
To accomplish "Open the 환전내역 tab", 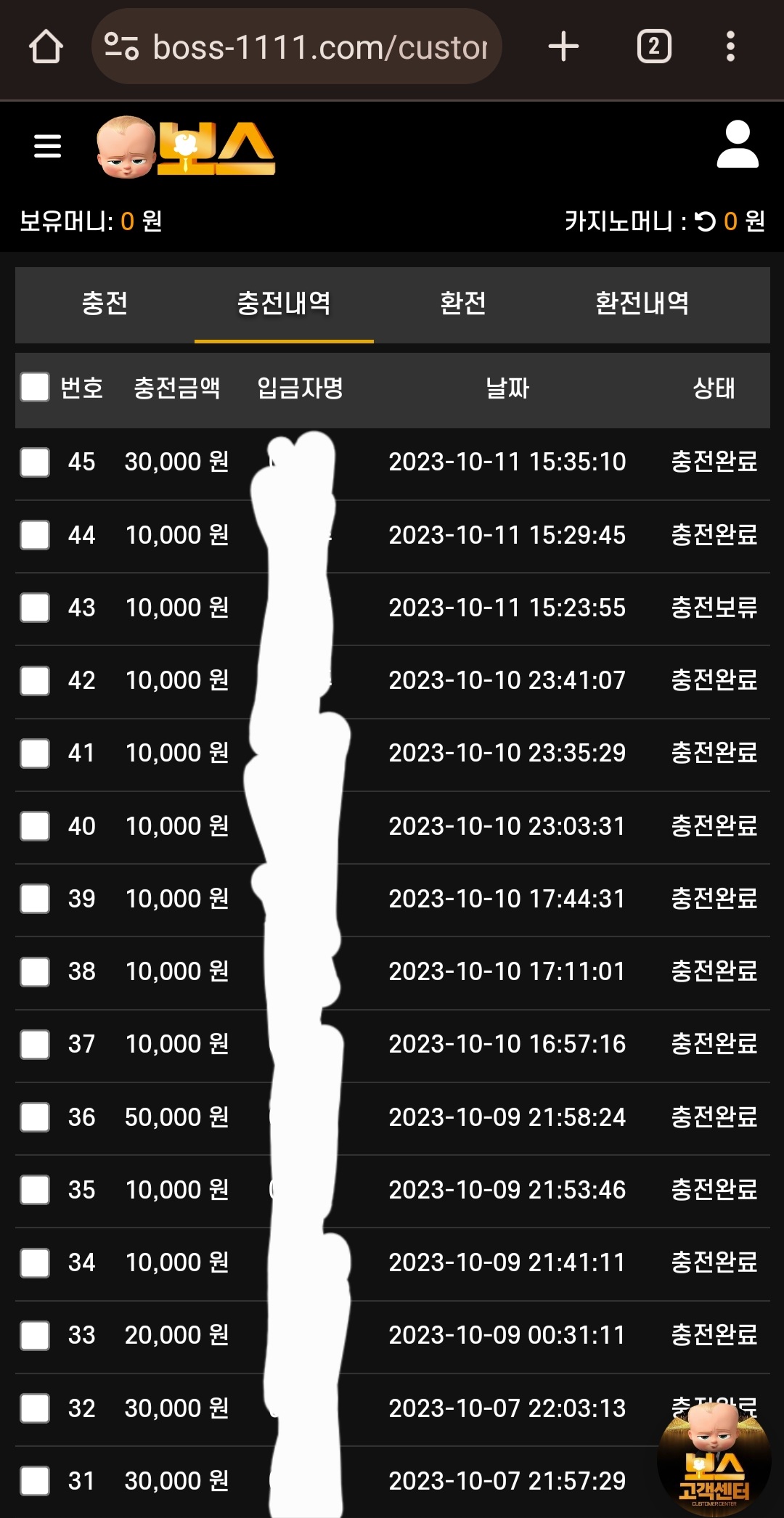I will pos(642,303).
